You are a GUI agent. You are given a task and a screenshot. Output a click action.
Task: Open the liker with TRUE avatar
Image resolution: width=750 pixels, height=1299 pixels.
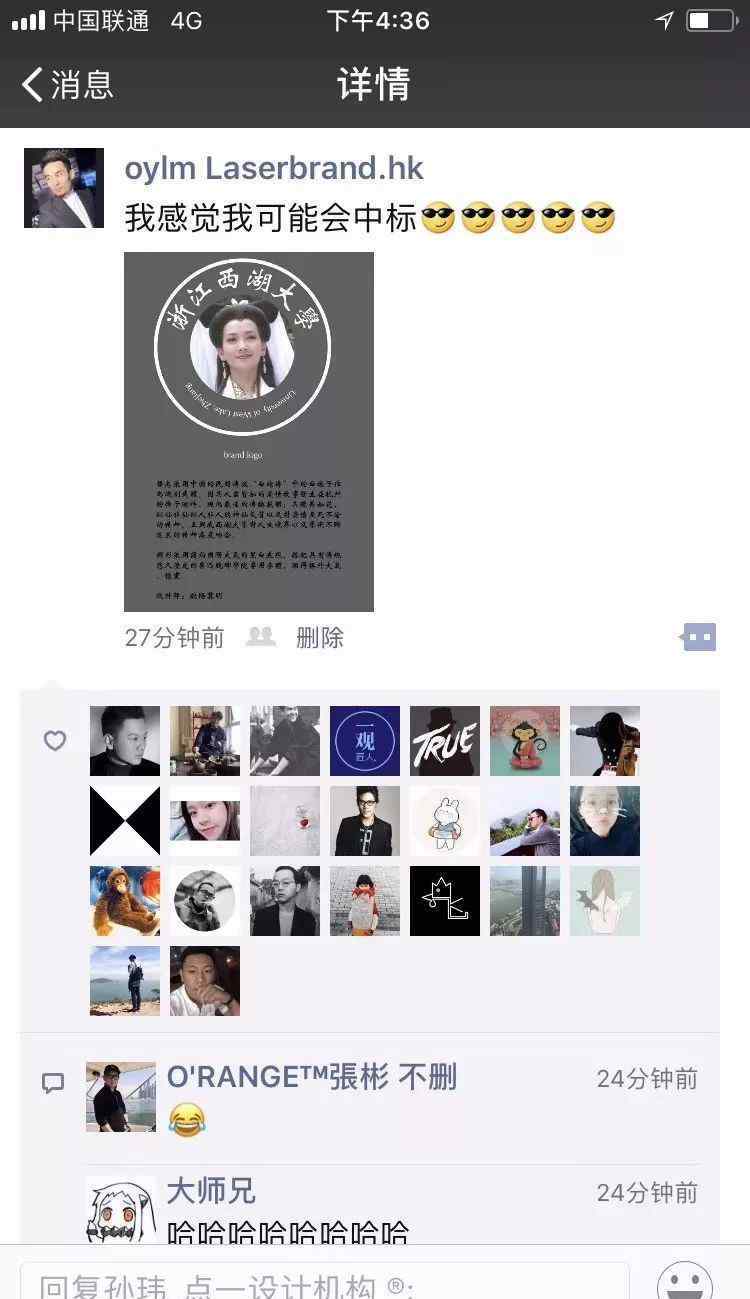(x=445, y=741)
